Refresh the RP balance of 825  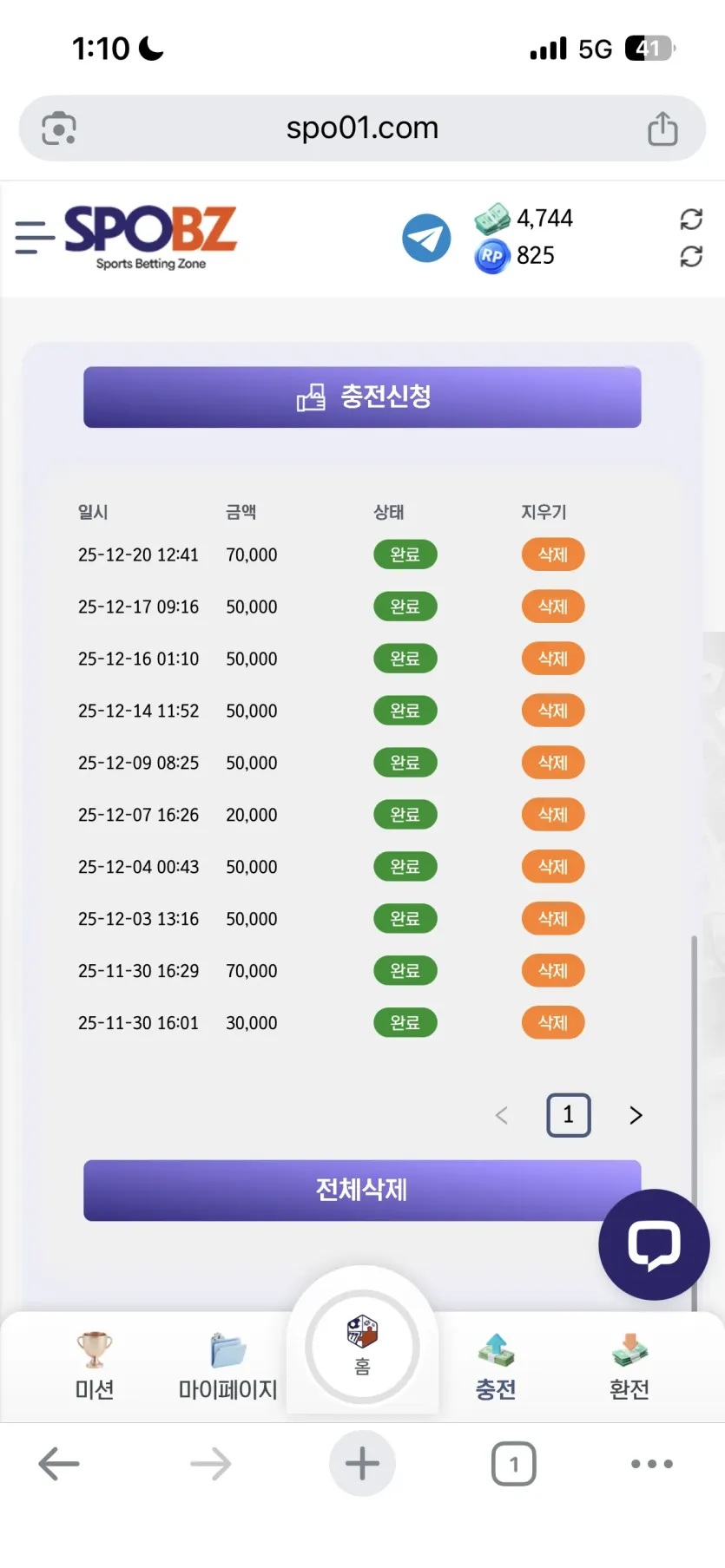[691, 256]
